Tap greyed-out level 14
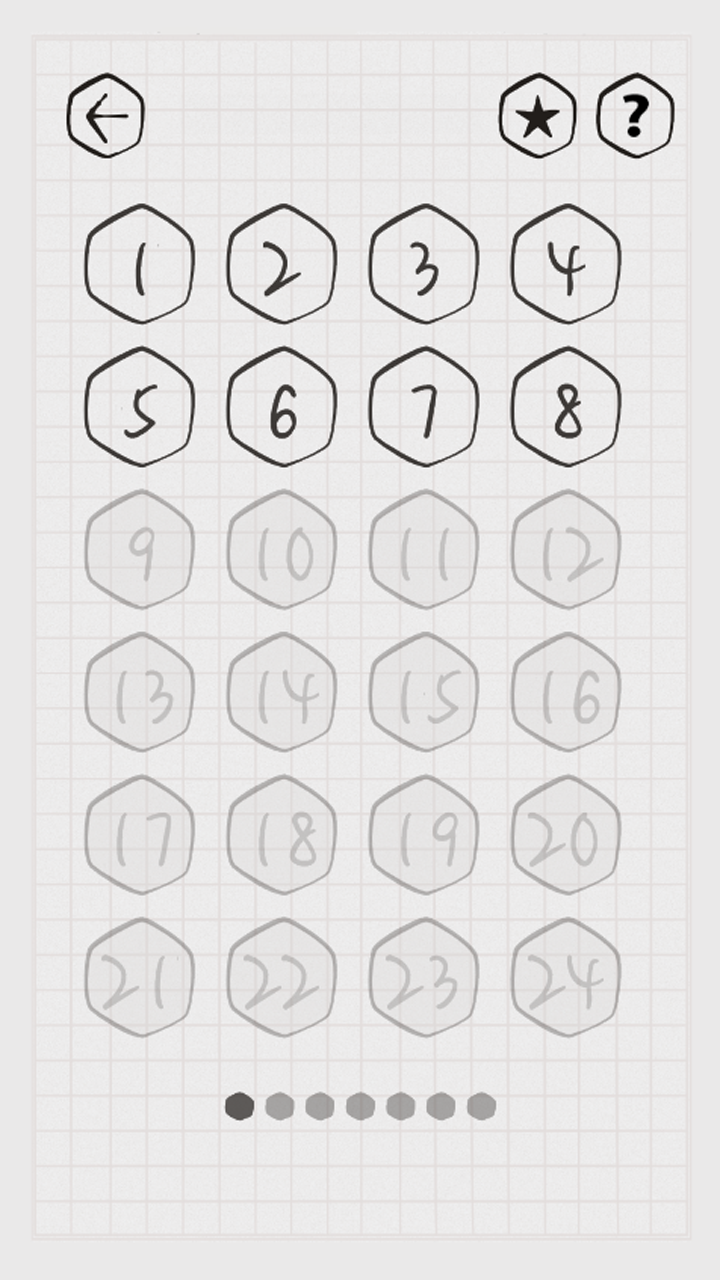720x1280 pixels. tap(282, 692)
